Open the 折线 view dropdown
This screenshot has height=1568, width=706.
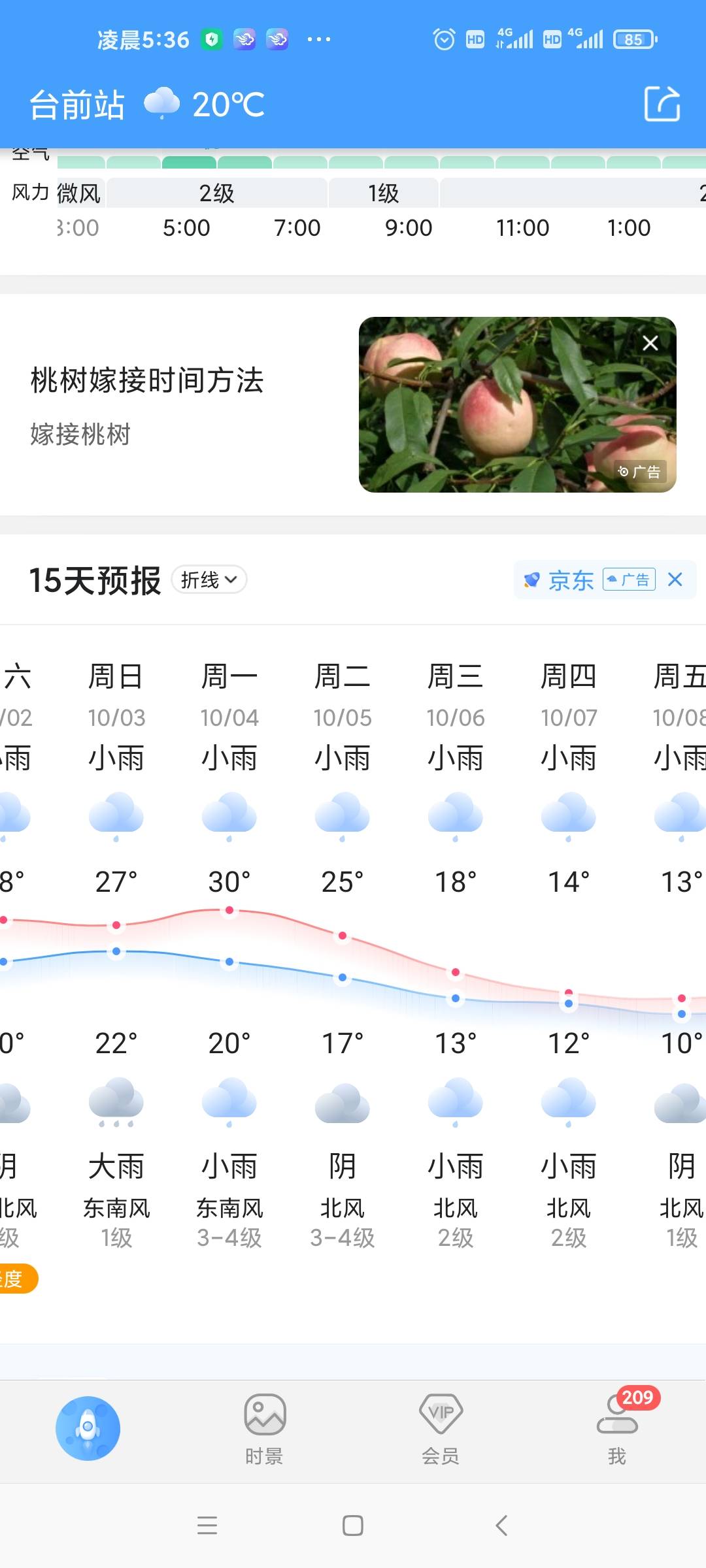pyautogui.click(x=209, y=580)
